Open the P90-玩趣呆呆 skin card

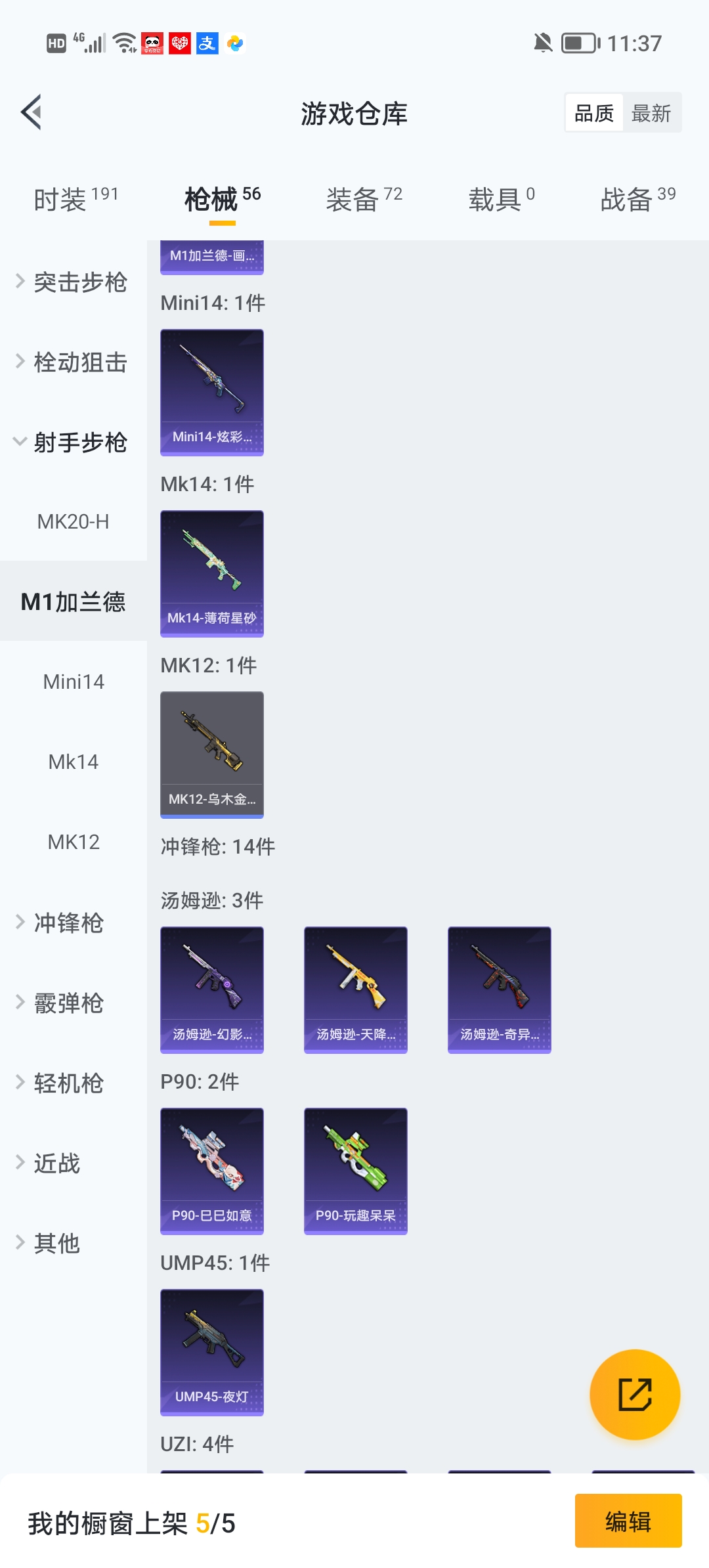coord(356,1171)
